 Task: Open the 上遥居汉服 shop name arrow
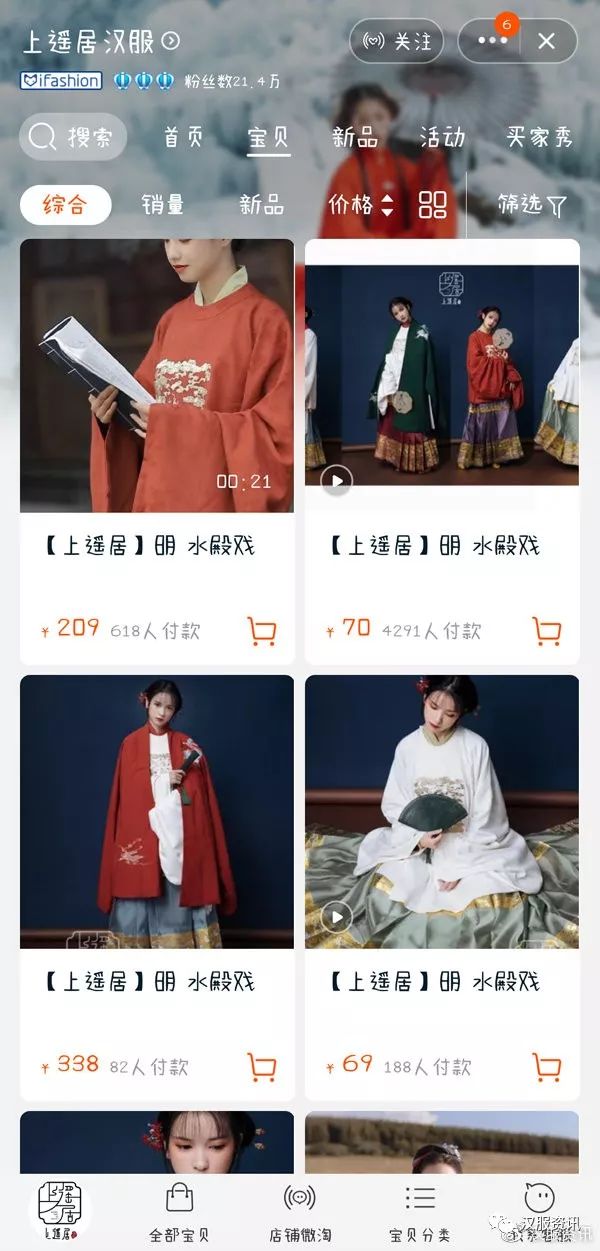point(171,41)
